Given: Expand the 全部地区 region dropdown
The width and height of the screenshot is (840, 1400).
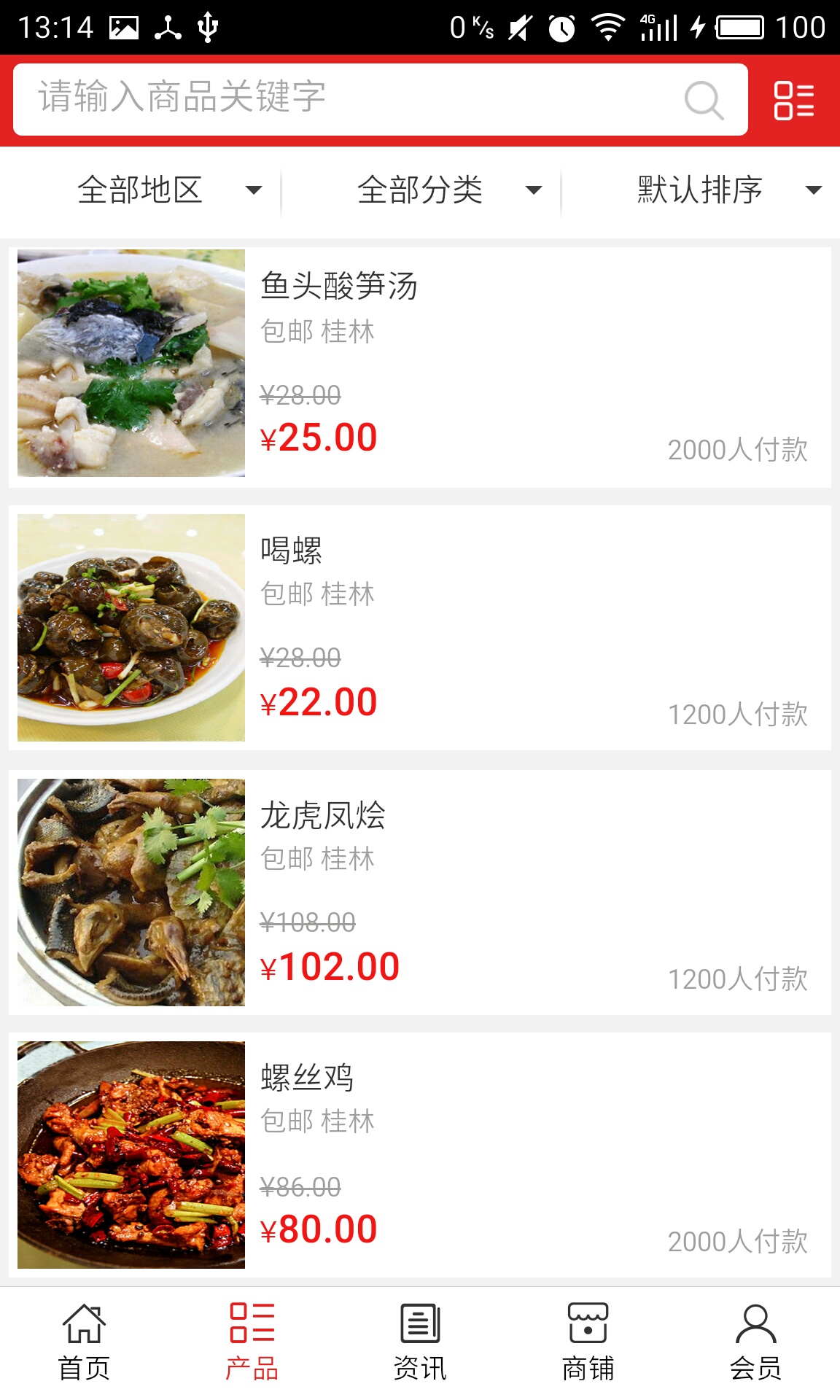Looking at the screenshot, I should coord(168,190).
